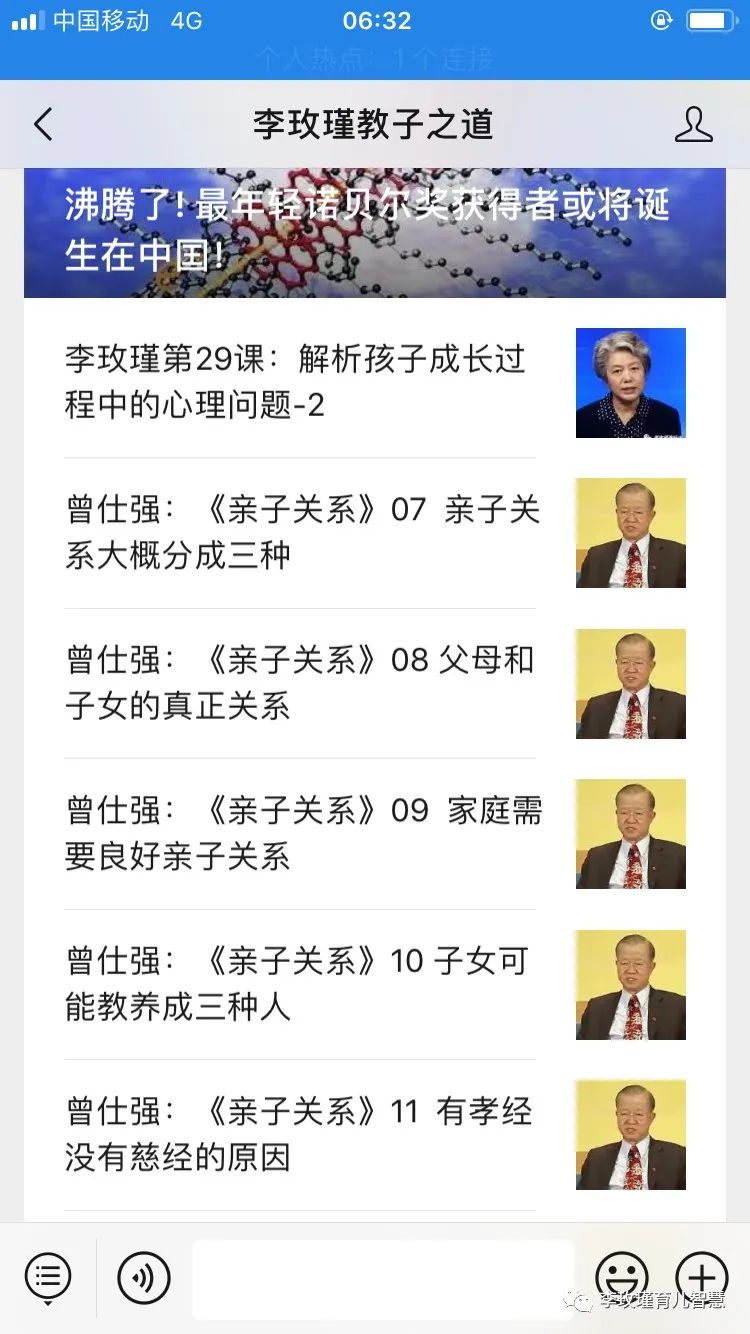This screenshot has width=750, height=1334.
Task: Open the Nobel Prize headline article banner
Action: pos(375,232)
